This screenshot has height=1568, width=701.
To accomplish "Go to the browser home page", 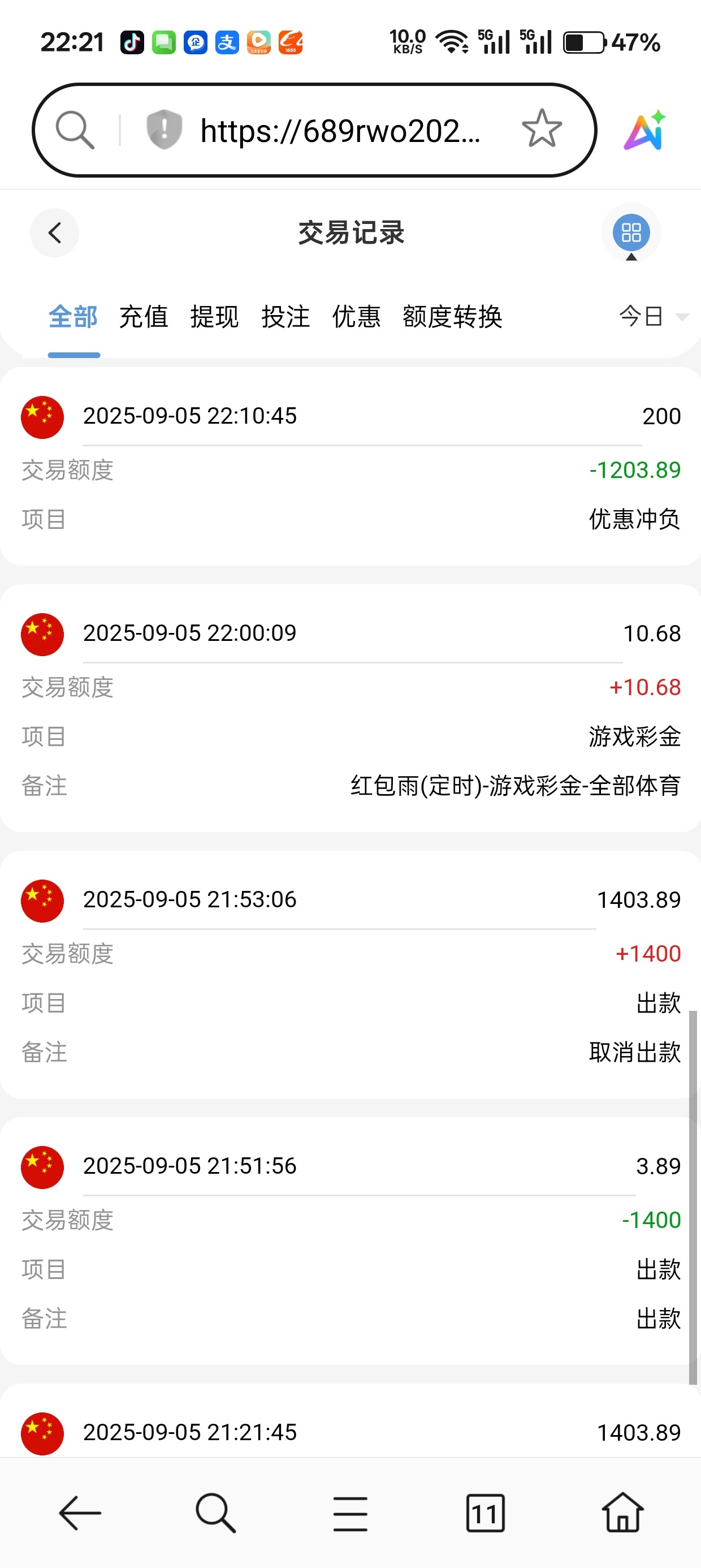I will click(x=622, y=1513).
